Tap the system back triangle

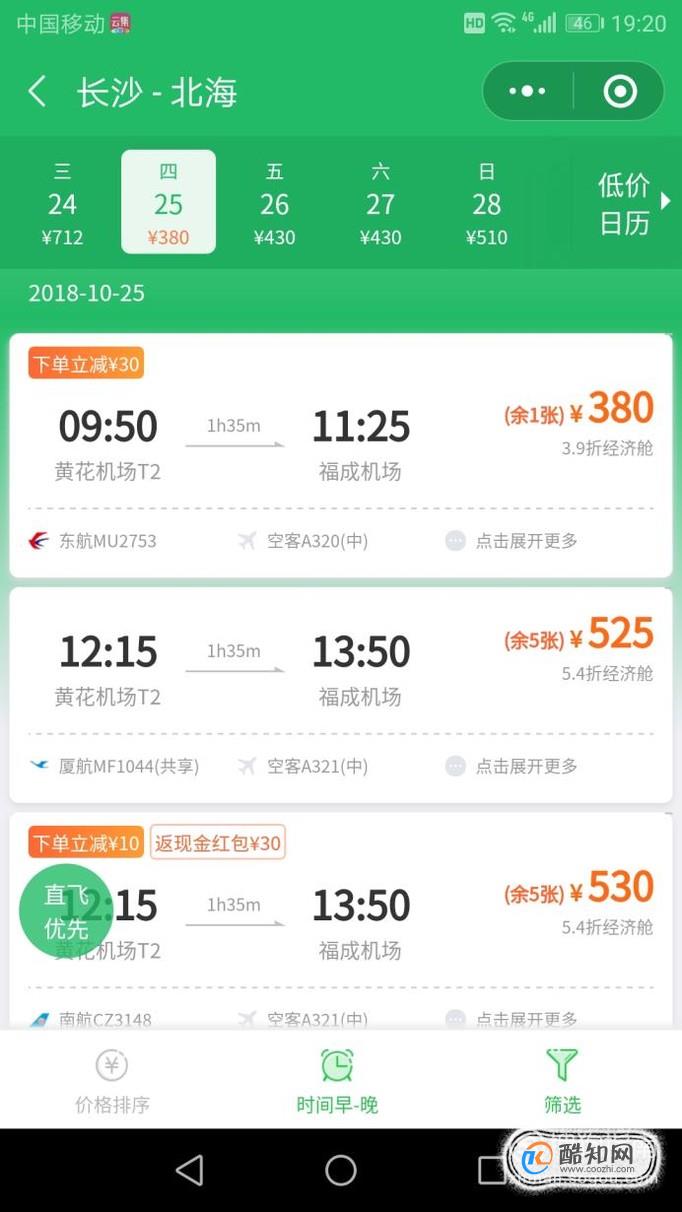click(189, 1170)
